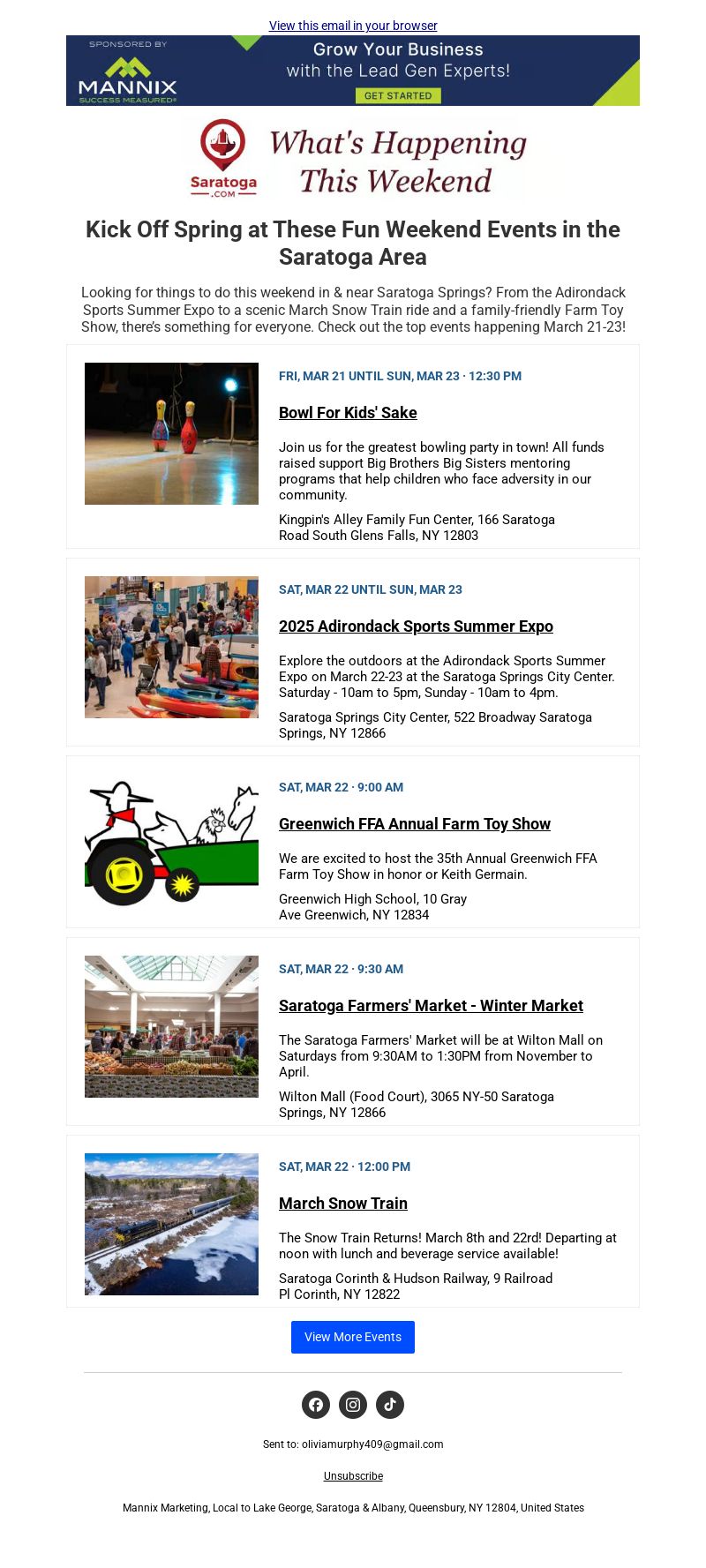Tap the Get Started button in Mannix banner
Screen dimensions: 706x1568
pos(398,95)
